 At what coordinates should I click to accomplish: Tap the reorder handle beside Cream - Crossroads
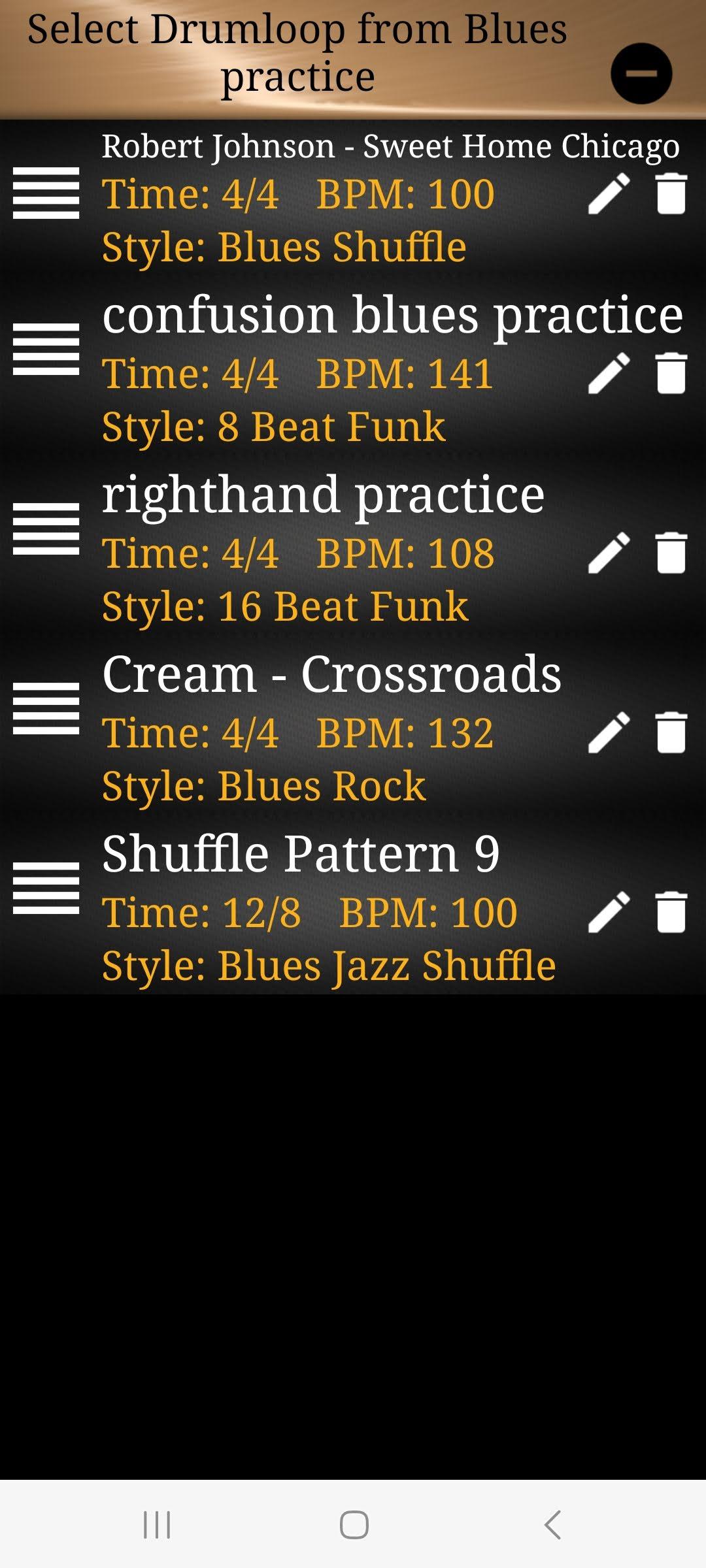(x=46, y=709)
